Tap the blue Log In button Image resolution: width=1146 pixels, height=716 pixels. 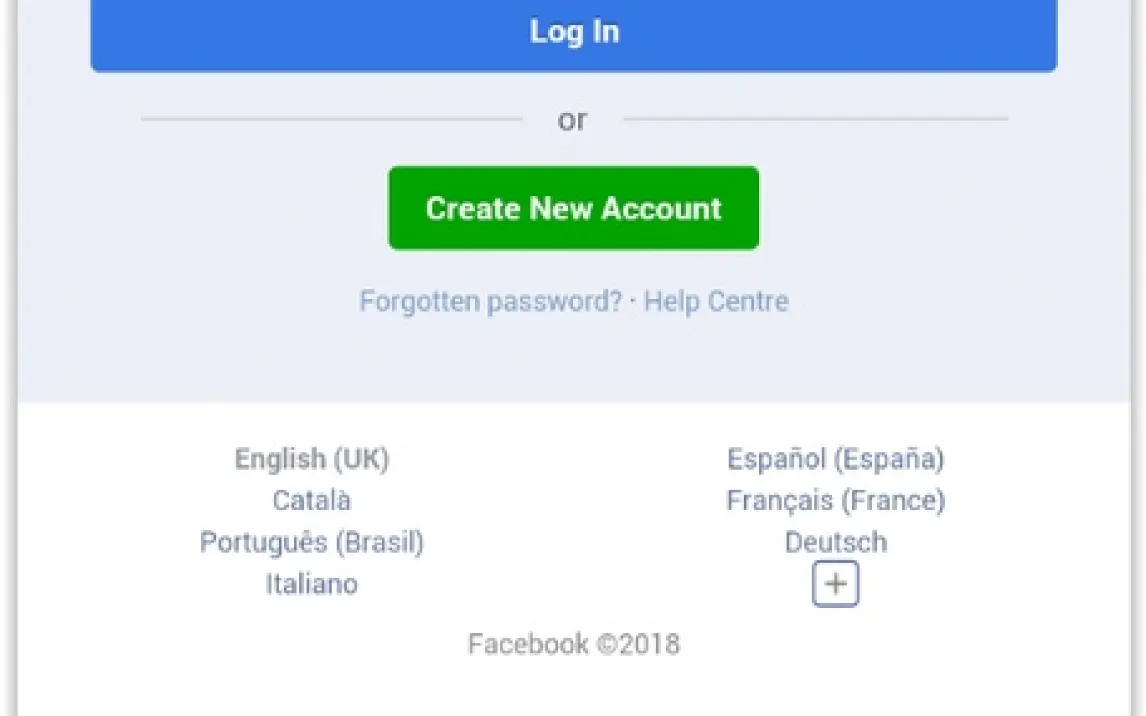pyautogui.click(x=573, y=33)
